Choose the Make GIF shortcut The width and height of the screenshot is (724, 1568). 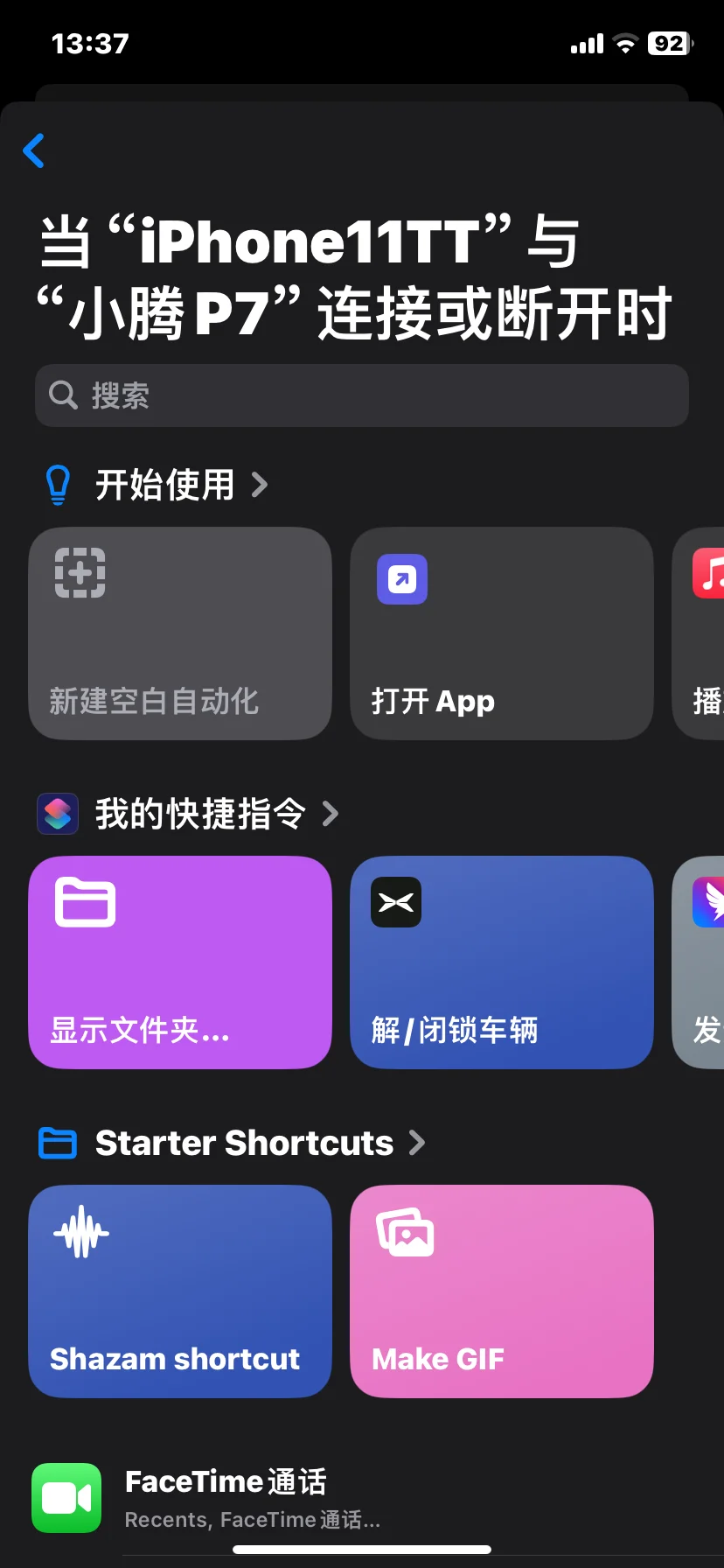502,1291
